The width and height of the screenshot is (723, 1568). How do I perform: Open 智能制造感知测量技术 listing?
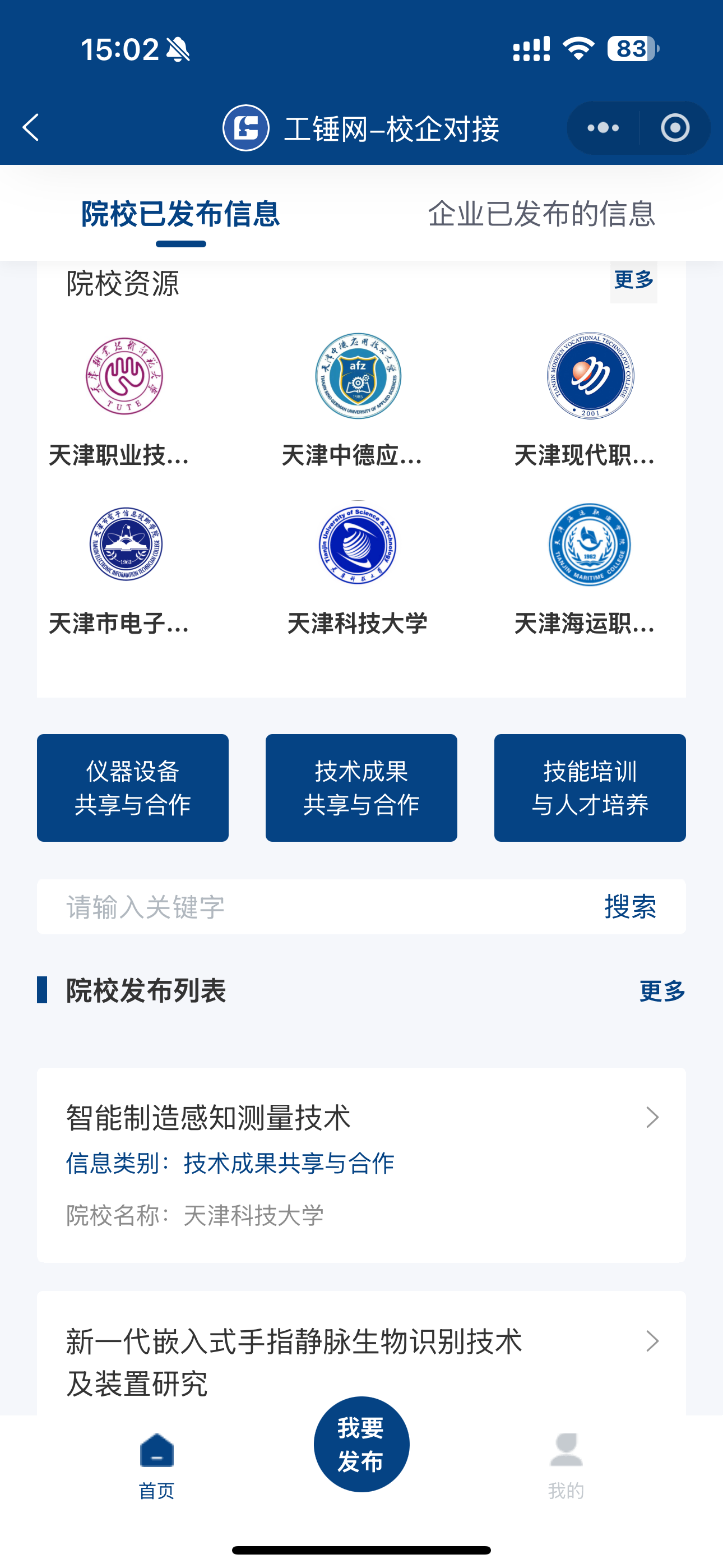click(x=361, y=1164)
